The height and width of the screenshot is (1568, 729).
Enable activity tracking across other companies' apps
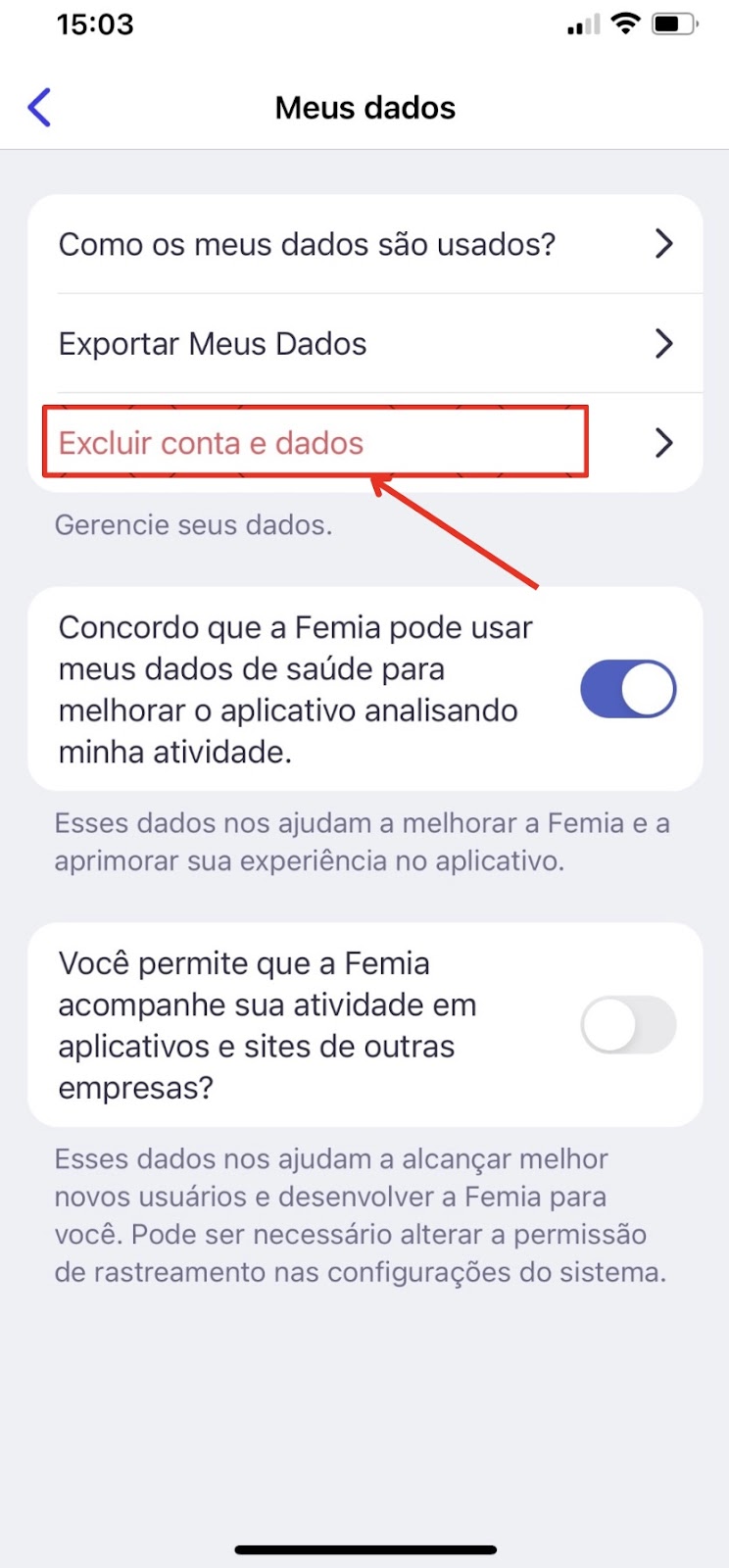pos(628,1025)
